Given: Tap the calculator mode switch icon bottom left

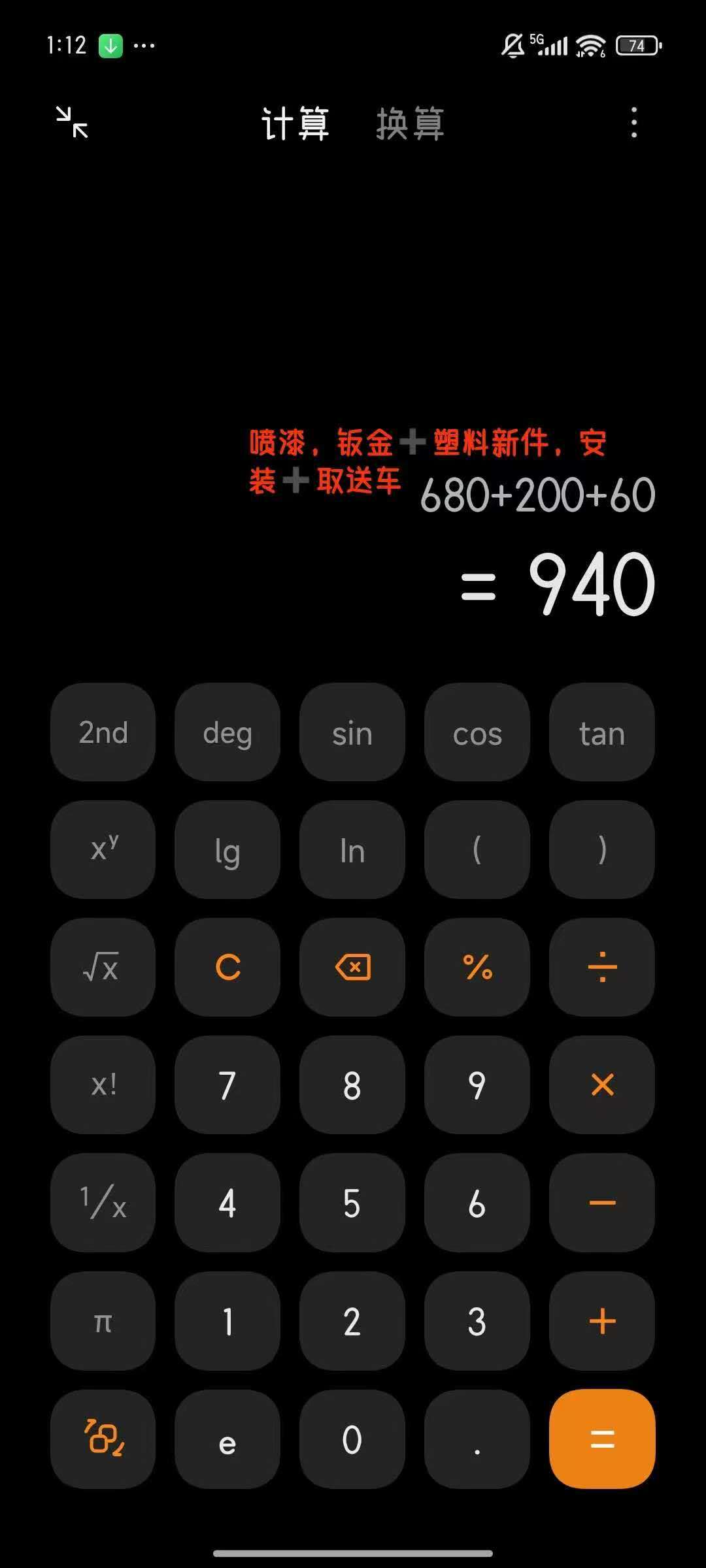Looking at the screenshot, I should 102,1439.
